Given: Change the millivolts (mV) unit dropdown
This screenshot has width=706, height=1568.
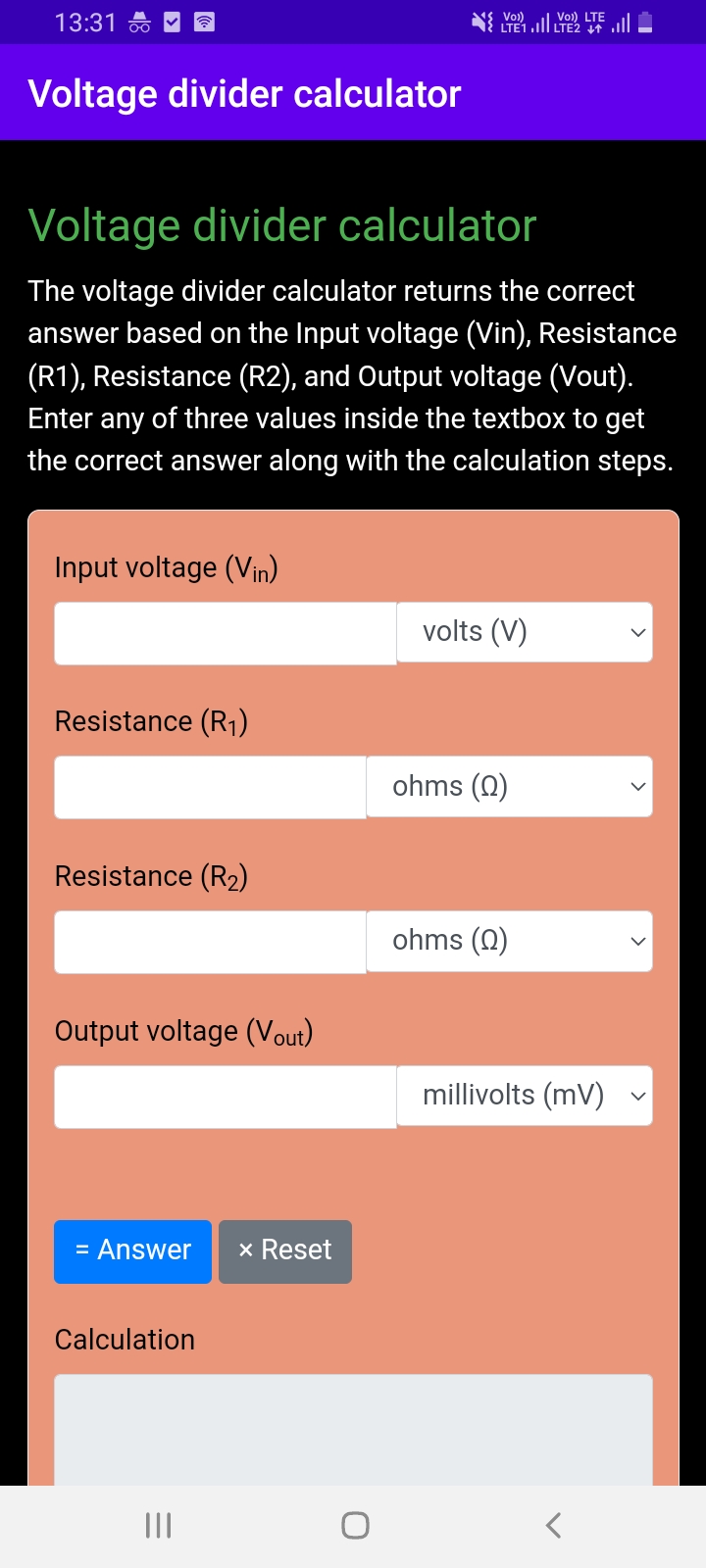Looking at the screenshot, I should pos(525,1095).
